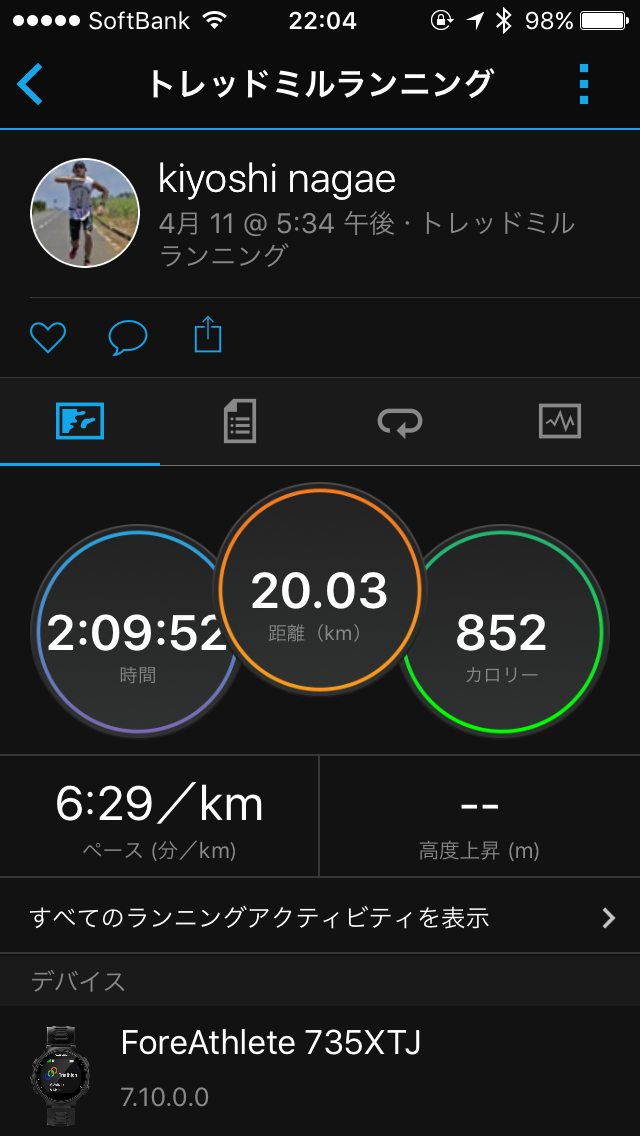The image size is (640, 1136).
Task: Open ForeAthlete 735XTJ device row
Action: click(x=320, y=1070)
